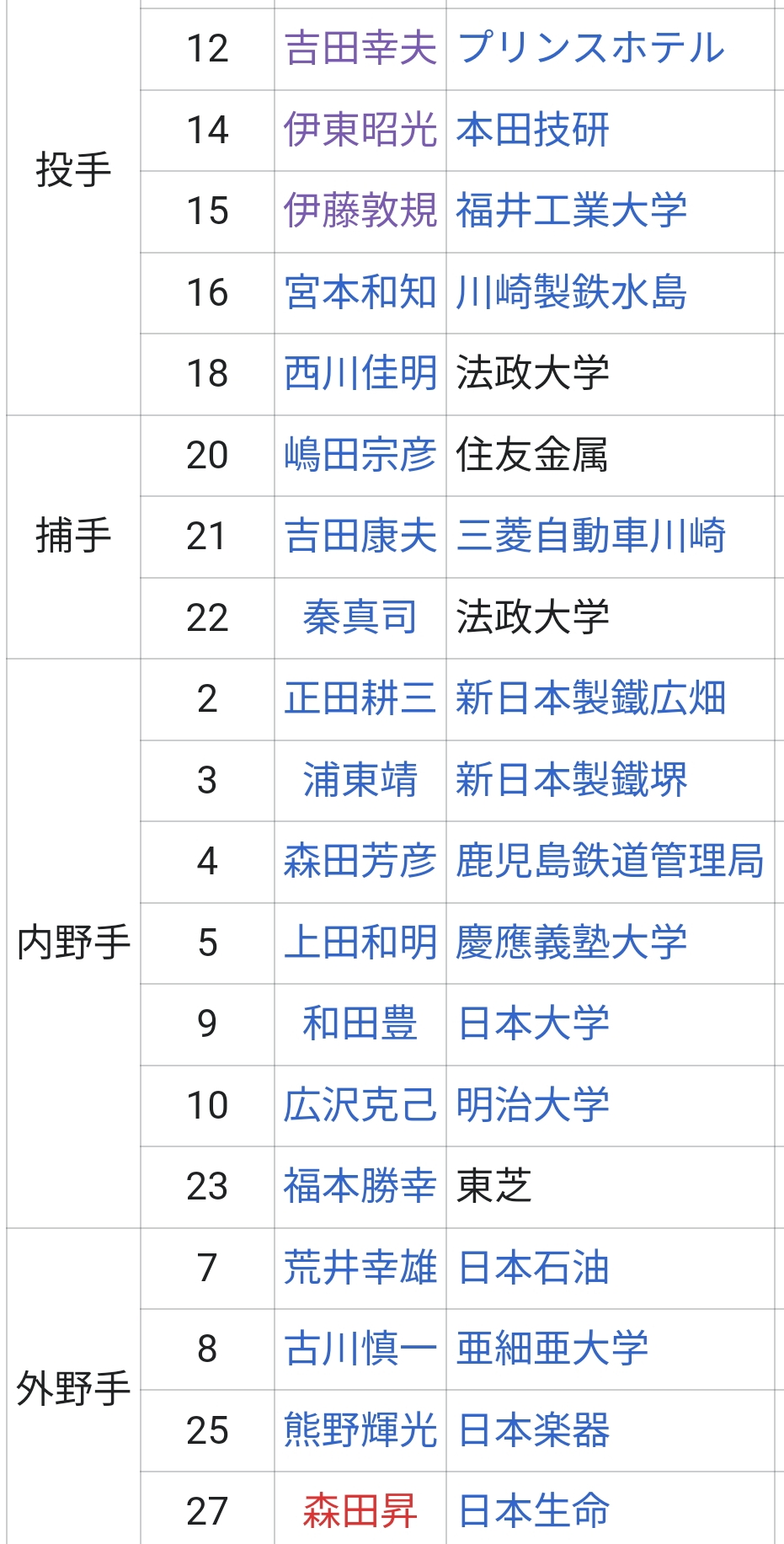Screen dimensions: 784x1544
Task: Tap the 慶應義塾大学 link
Action: (x=571, y=943)
